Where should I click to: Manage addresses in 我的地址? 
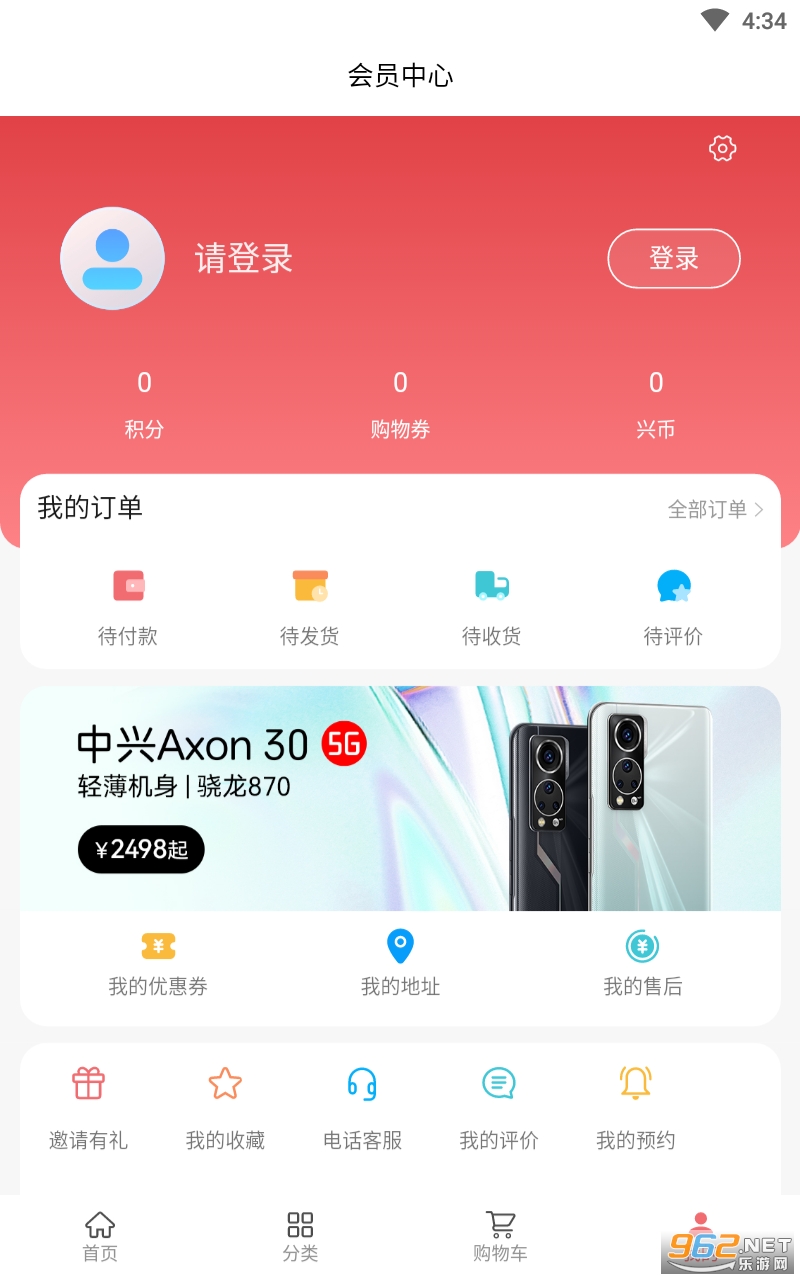[x=400, y=964]
